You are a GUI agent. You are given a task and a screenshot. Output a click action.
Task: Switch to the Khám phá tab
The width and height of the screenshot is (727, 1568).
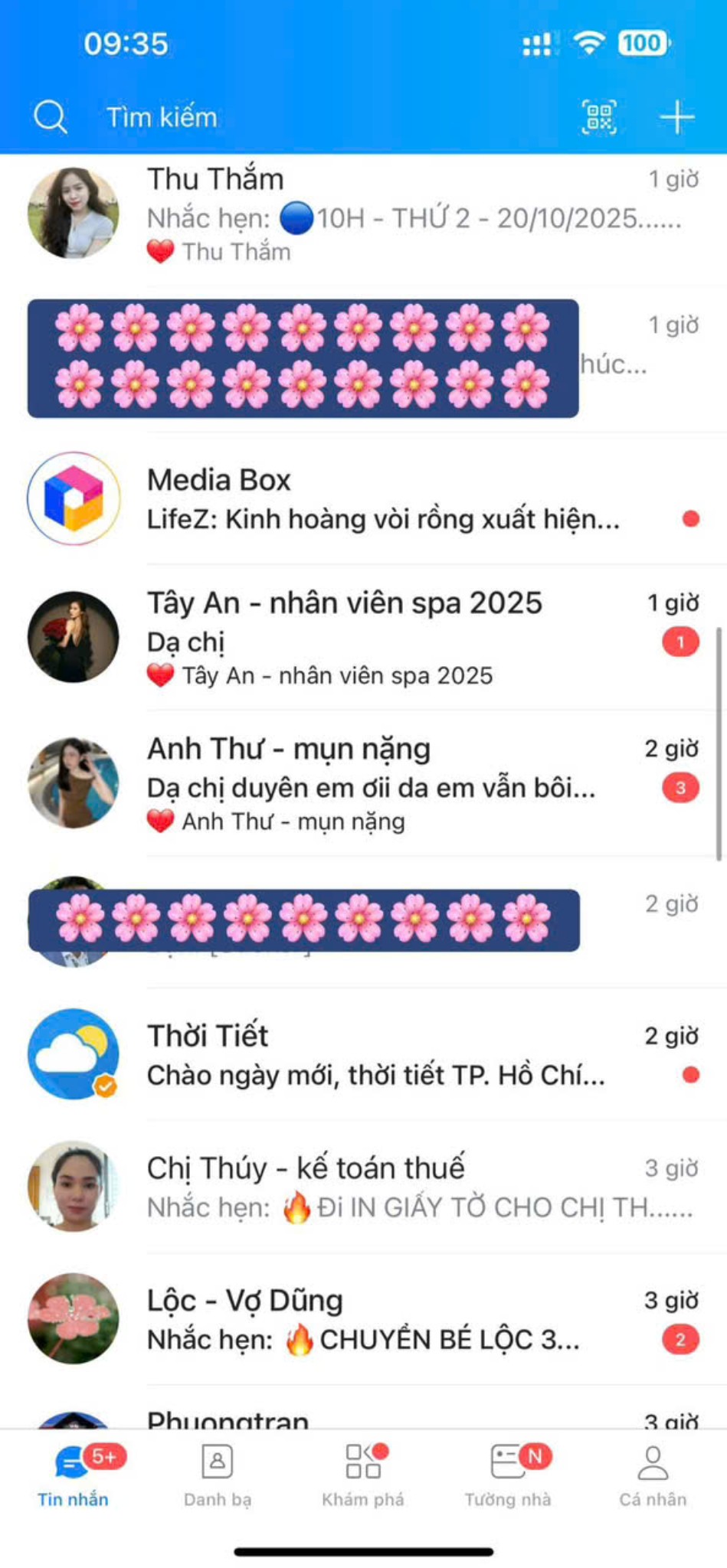point(363,1475)
